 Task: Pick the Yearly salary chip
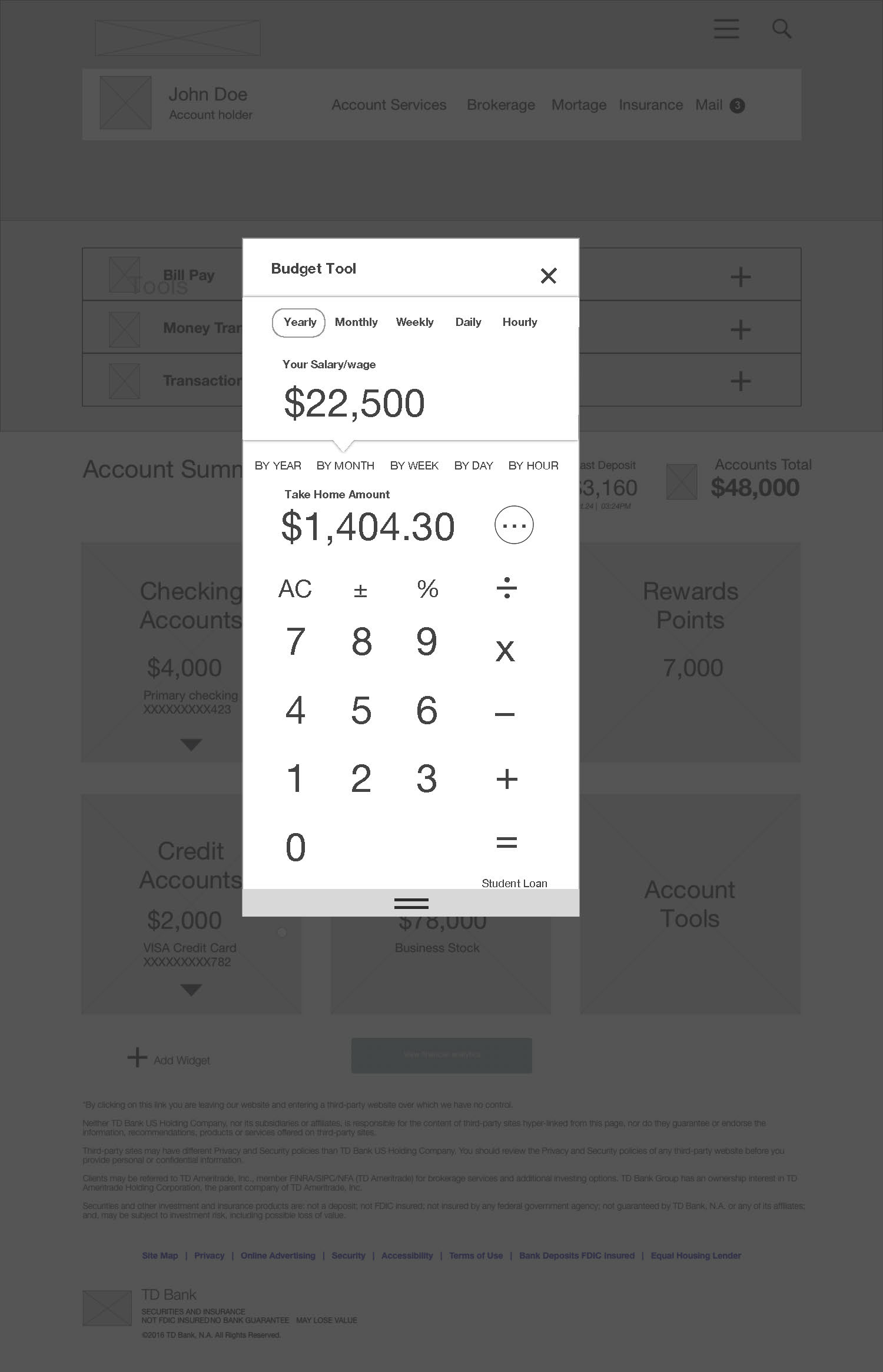[299, 322]
